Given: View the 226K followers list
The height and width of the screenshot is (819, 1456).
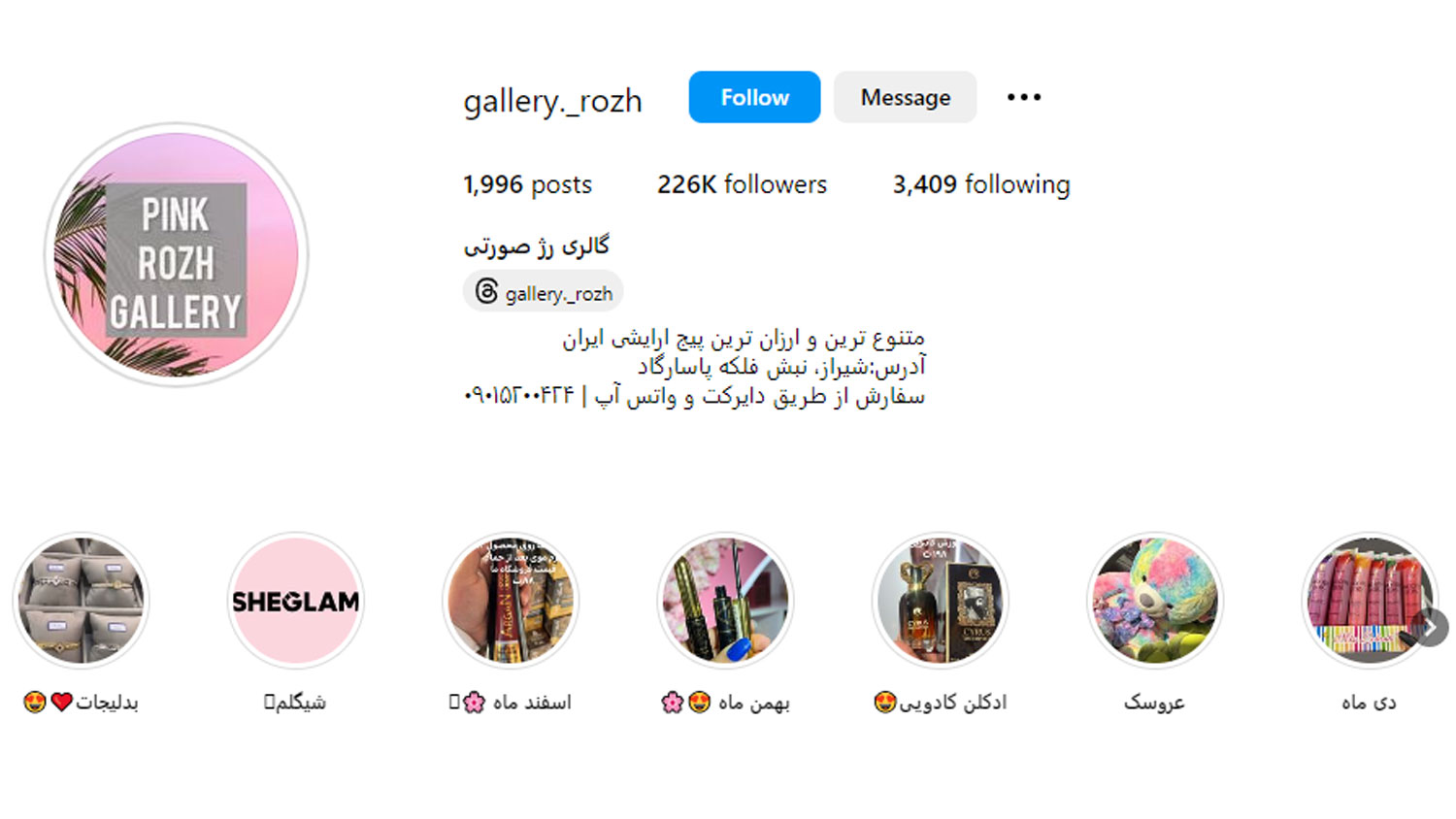Looking at the screenshot, I should 742,184.
